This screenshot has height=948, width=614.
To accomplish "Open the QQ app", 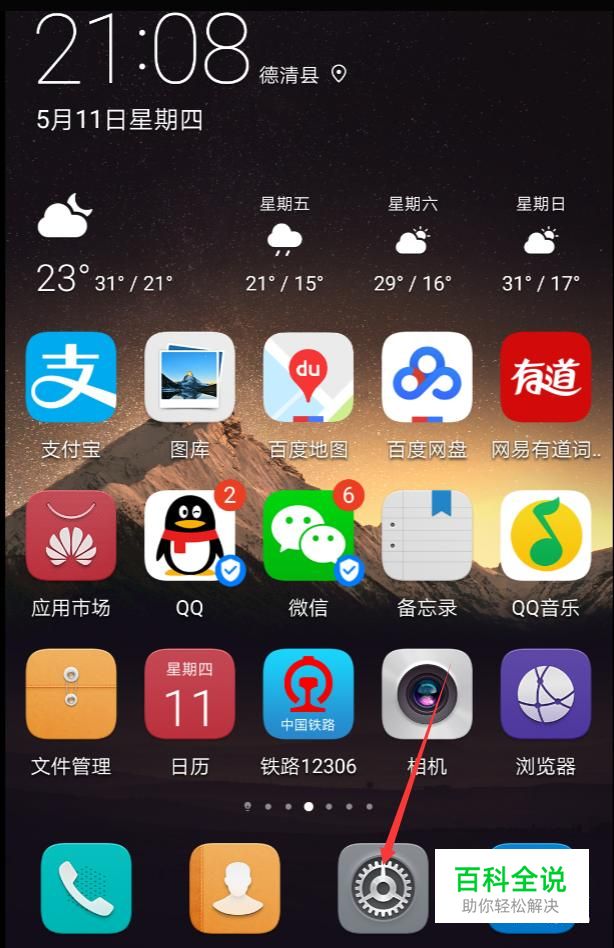I will coord(189,535).
